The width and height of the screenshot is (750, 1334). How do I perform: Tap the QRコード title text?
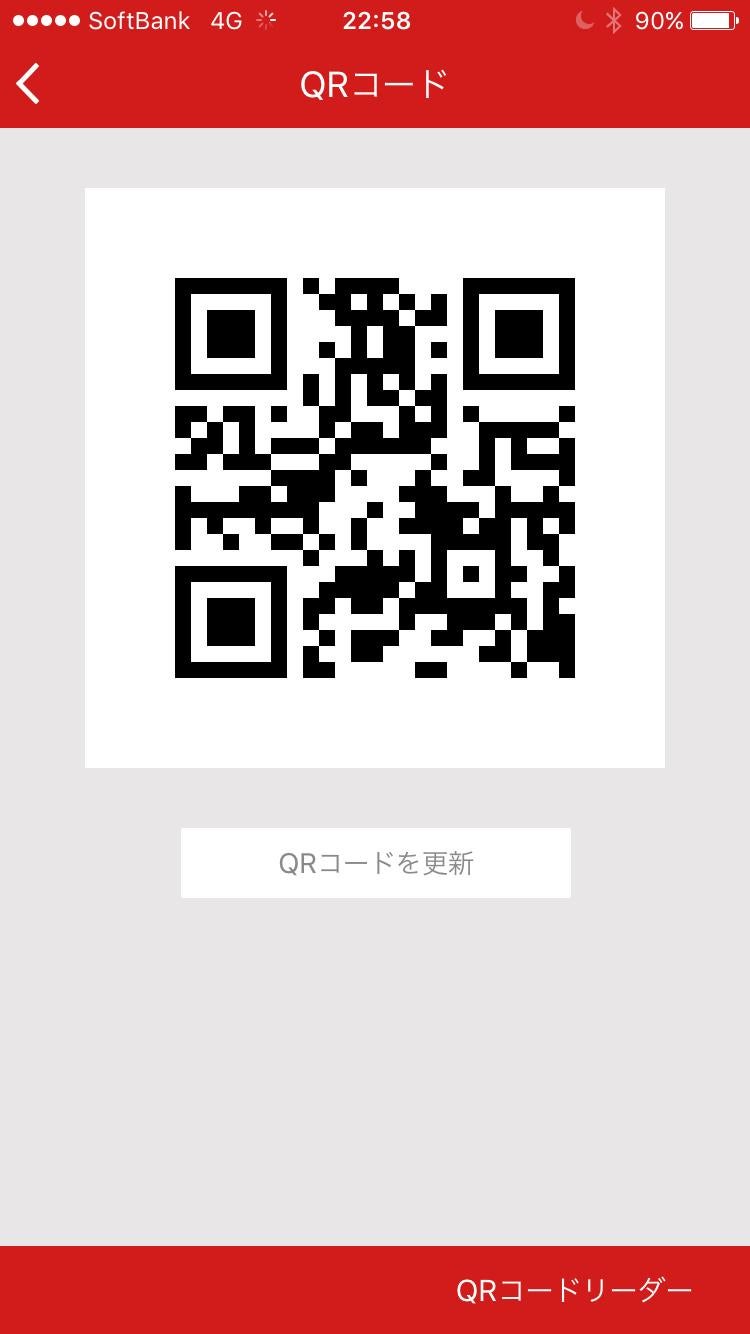pos(375,84)
